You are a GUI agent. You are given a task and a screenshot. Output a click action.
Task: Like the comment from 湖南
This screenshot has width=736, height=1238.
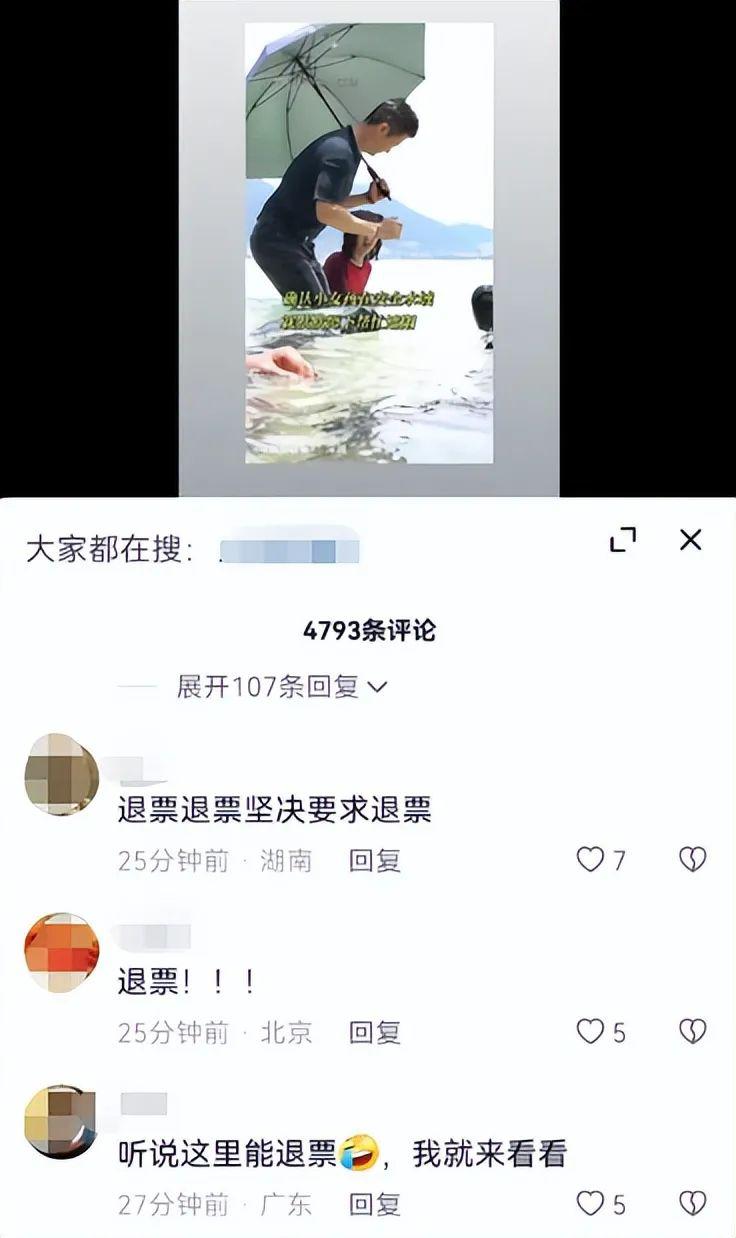point(591,859)
